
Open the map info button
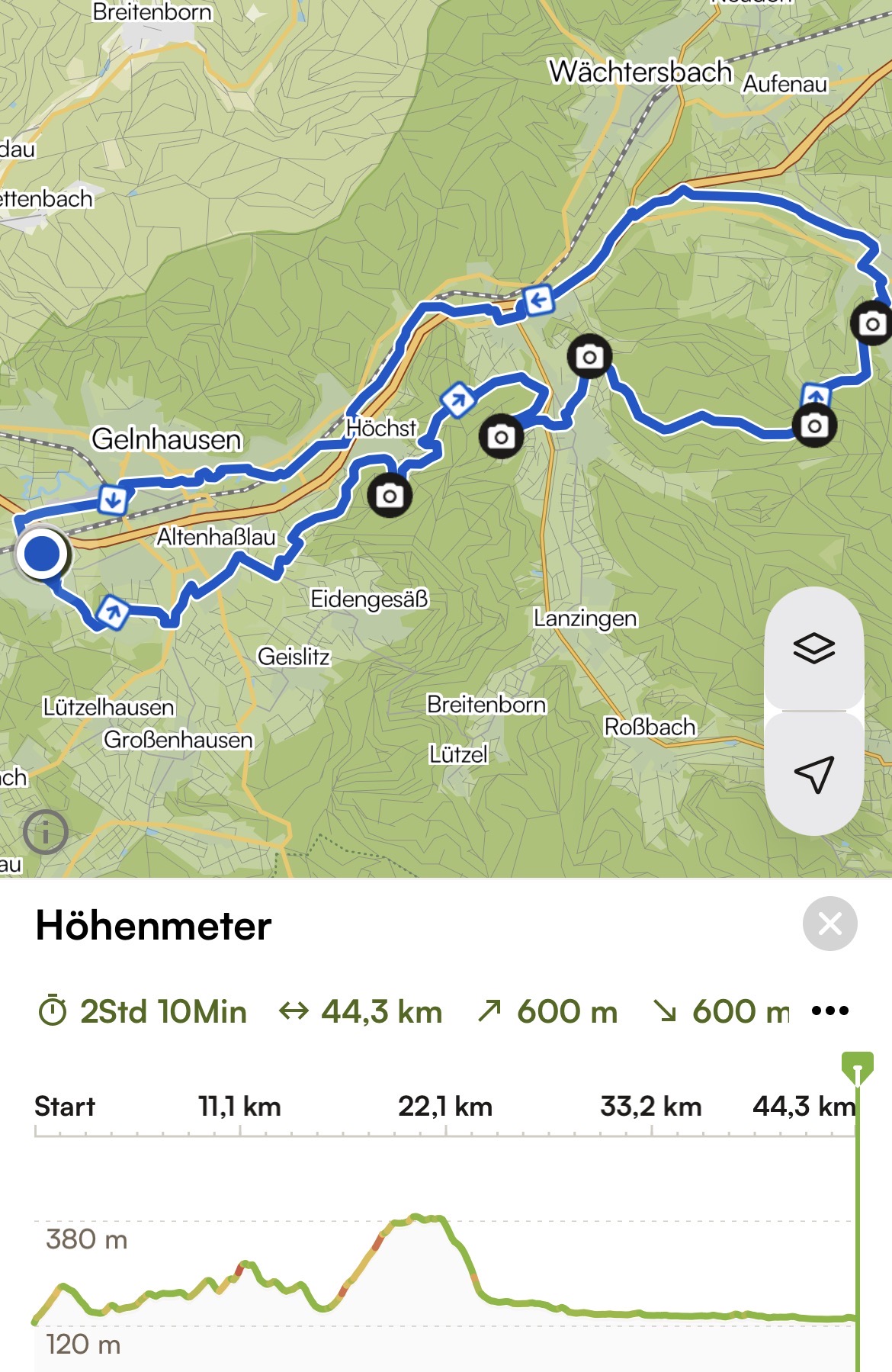45,831
